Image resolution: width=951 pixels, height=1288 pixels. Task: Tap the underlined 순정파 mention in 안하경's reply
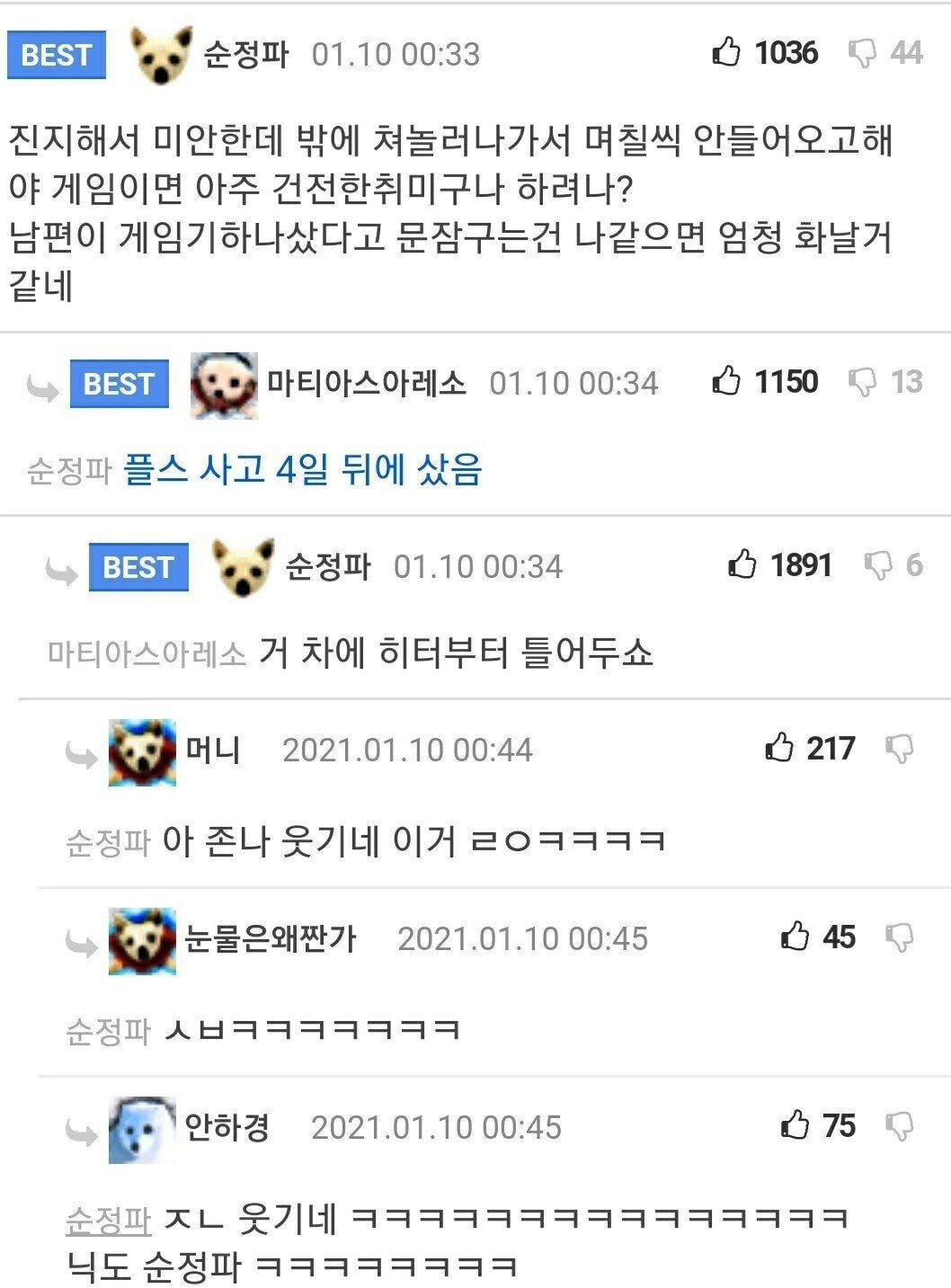(108, 1220)
